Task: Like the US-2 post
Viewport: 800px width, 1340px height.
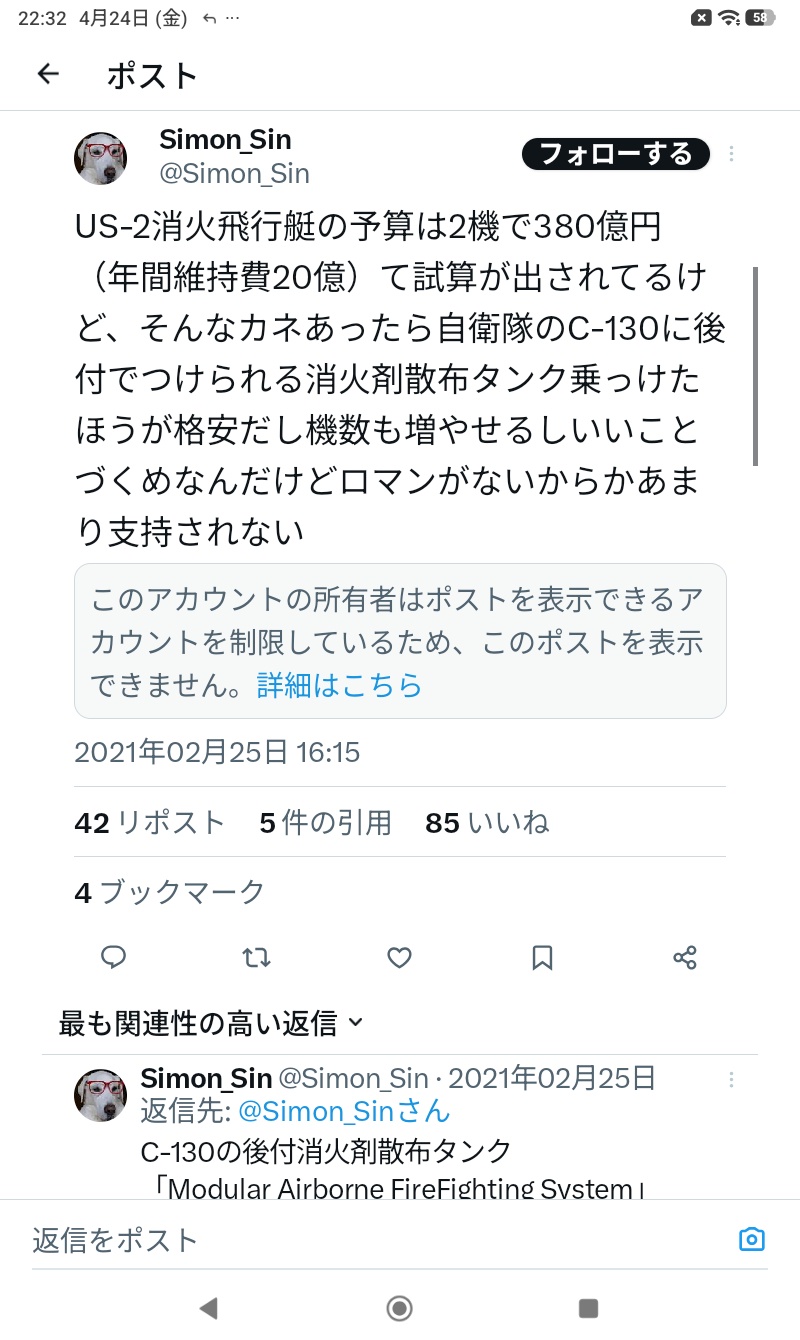Action: click(x=400, y=958)
